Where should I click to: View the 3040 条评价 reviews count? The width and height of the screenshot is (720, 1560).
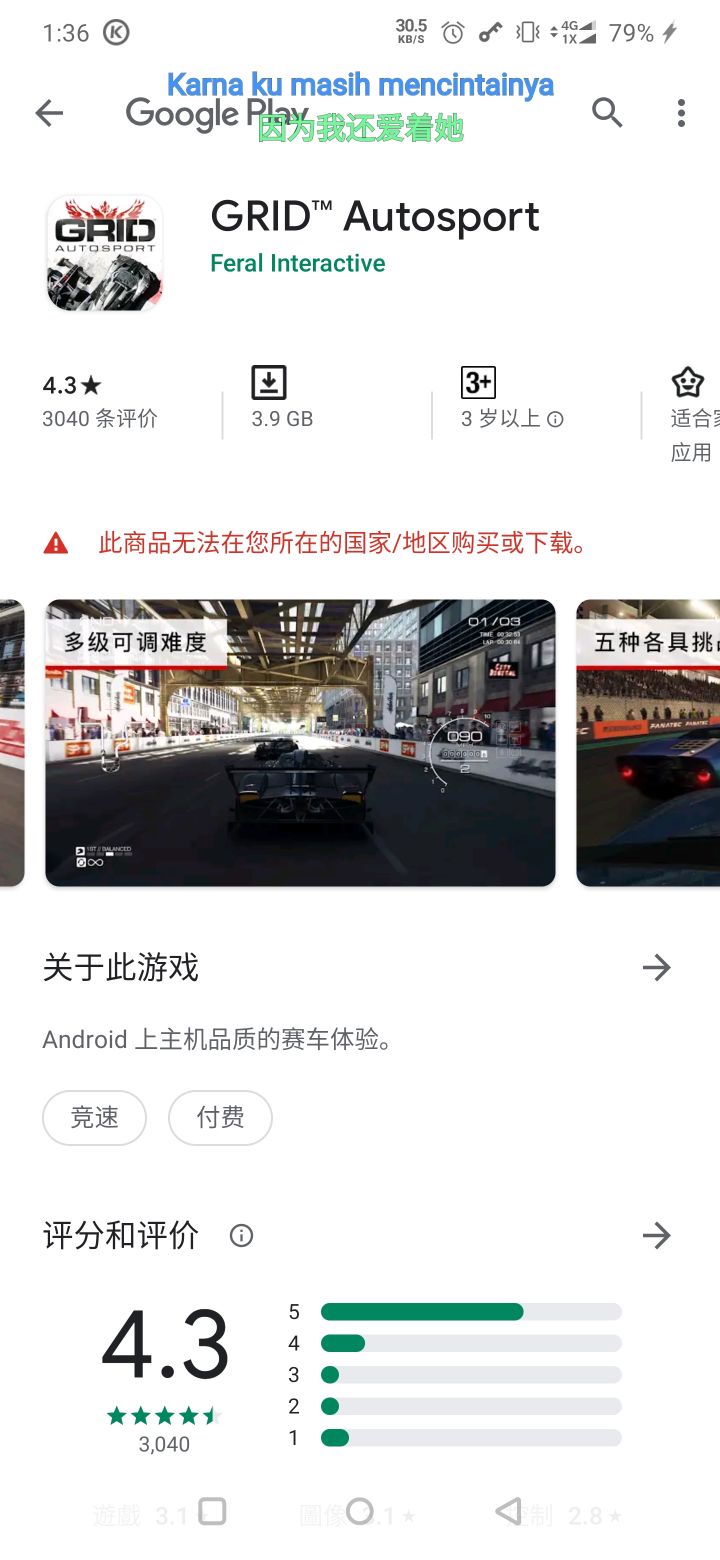pos(99,419)
